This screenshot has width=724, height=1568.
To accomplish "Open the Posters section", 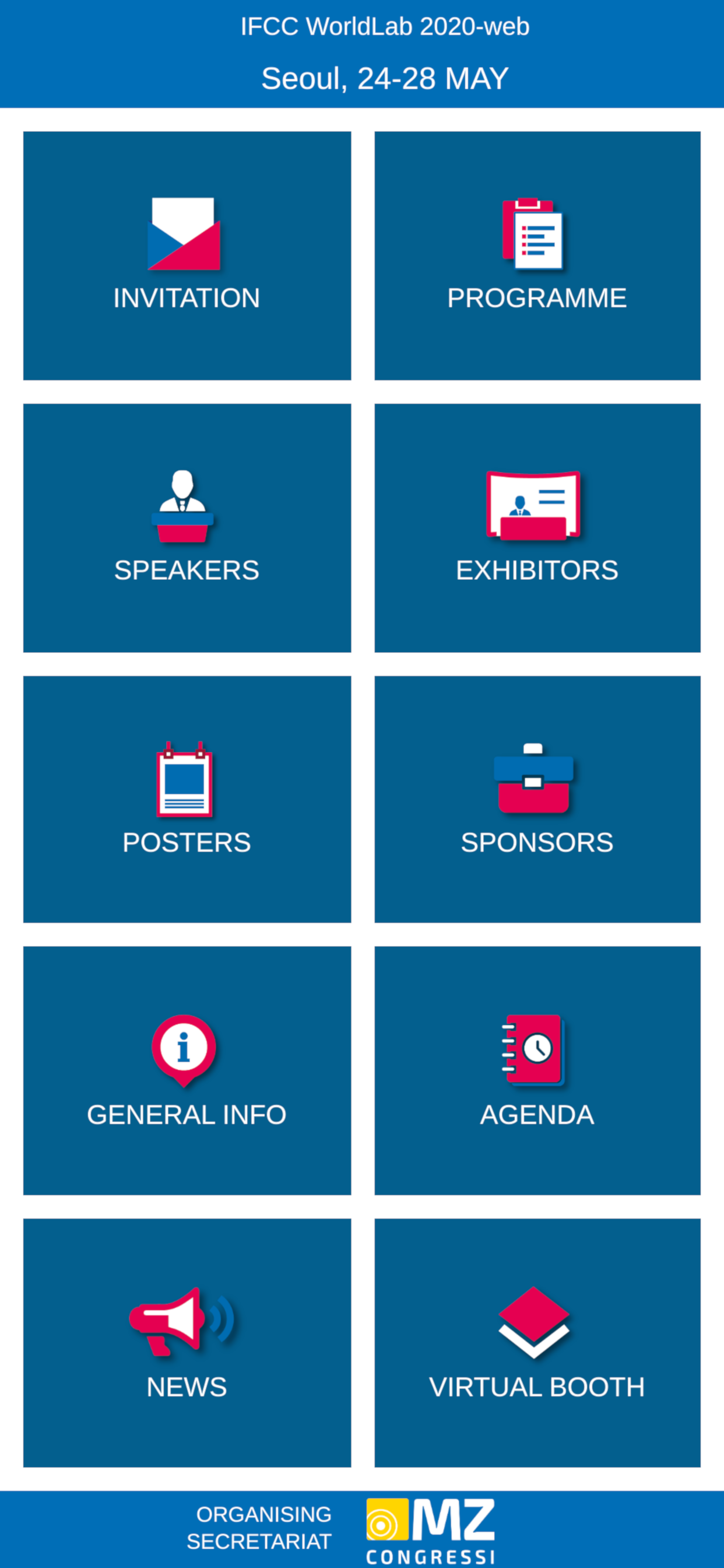I will 187,799.
